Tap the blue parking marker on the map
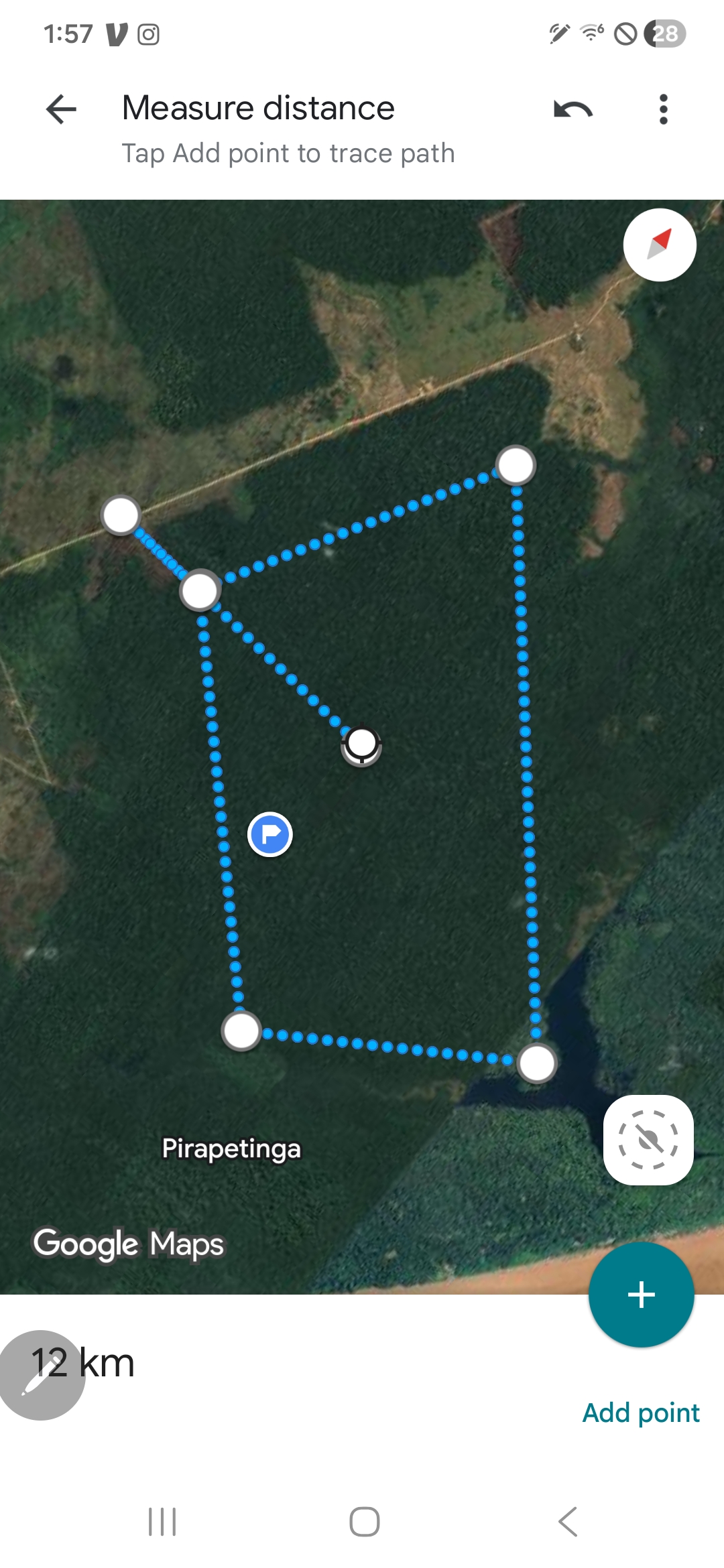The height and width of the screenshot is (1568, 724). coord(270,834)
